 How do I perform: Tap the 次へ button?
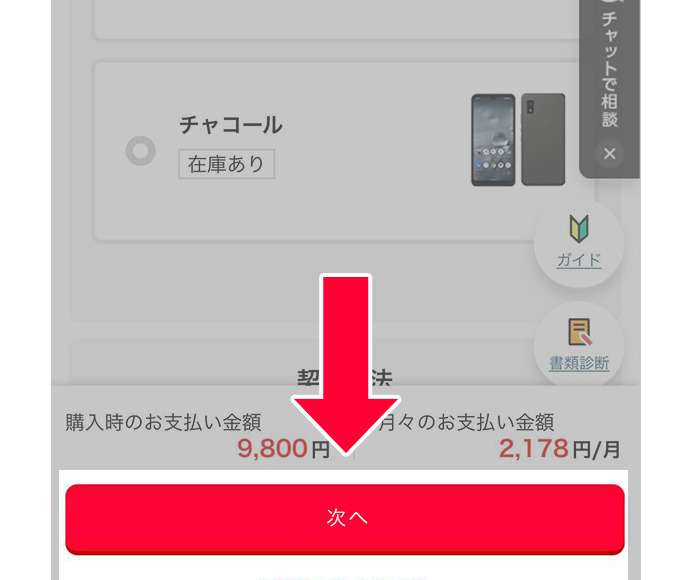pos(345,517)
